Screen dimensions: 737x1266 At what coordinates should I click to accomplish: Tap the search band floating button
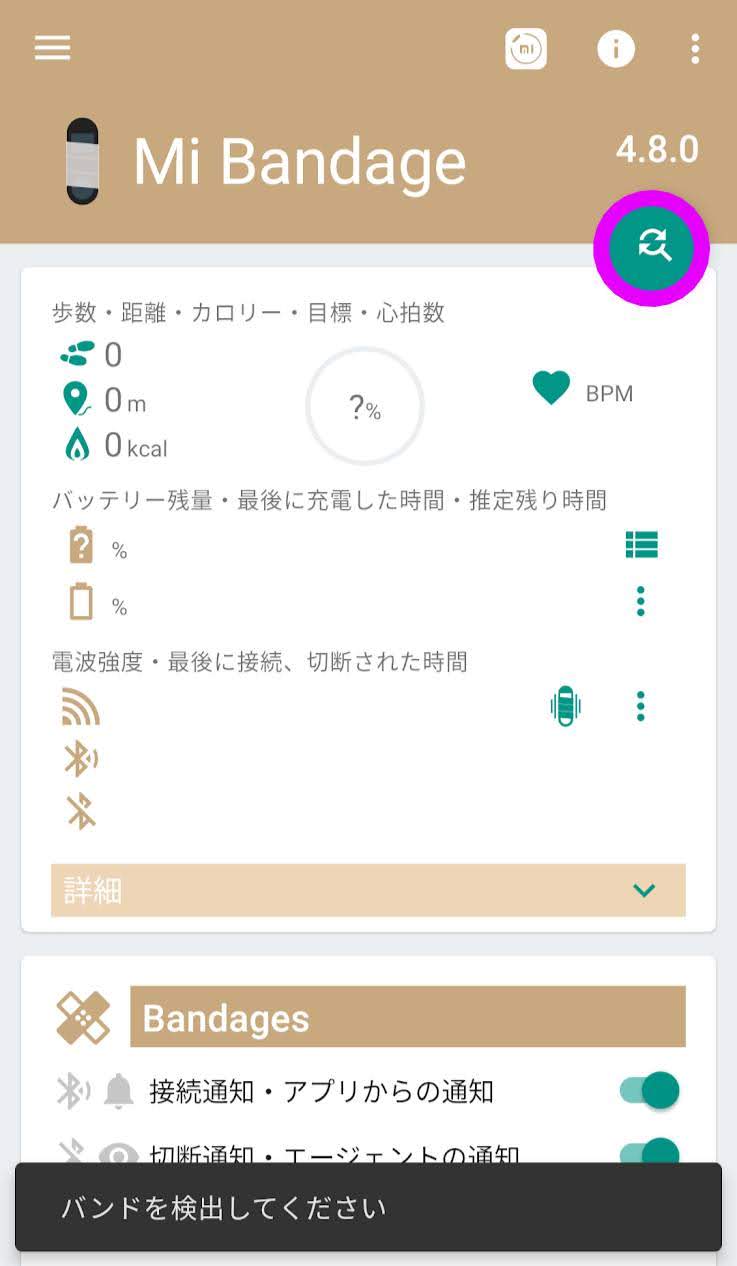652,246
